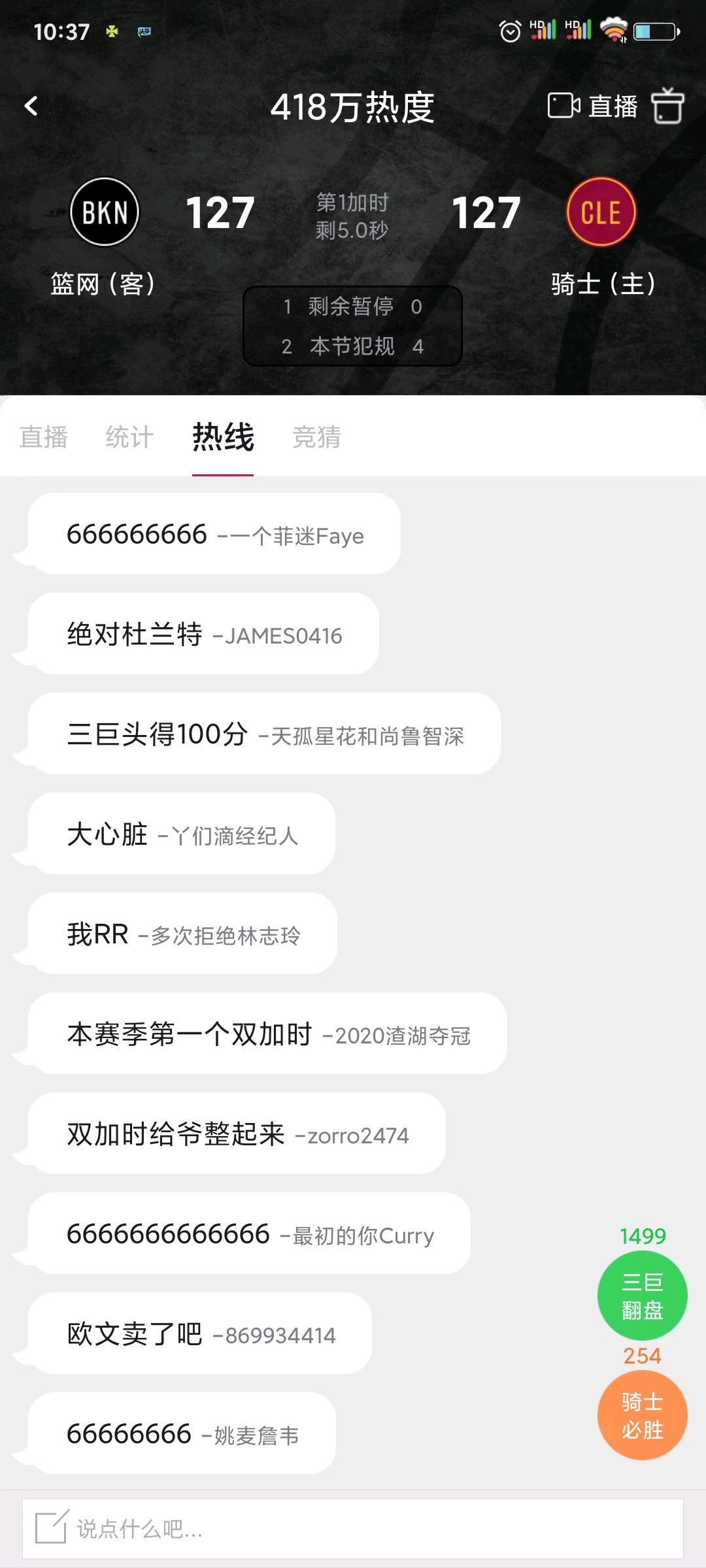Screen dimensions: 706x1568
Task: Tap the green 三巨翻盘 button
Action: pos(642,1296)
